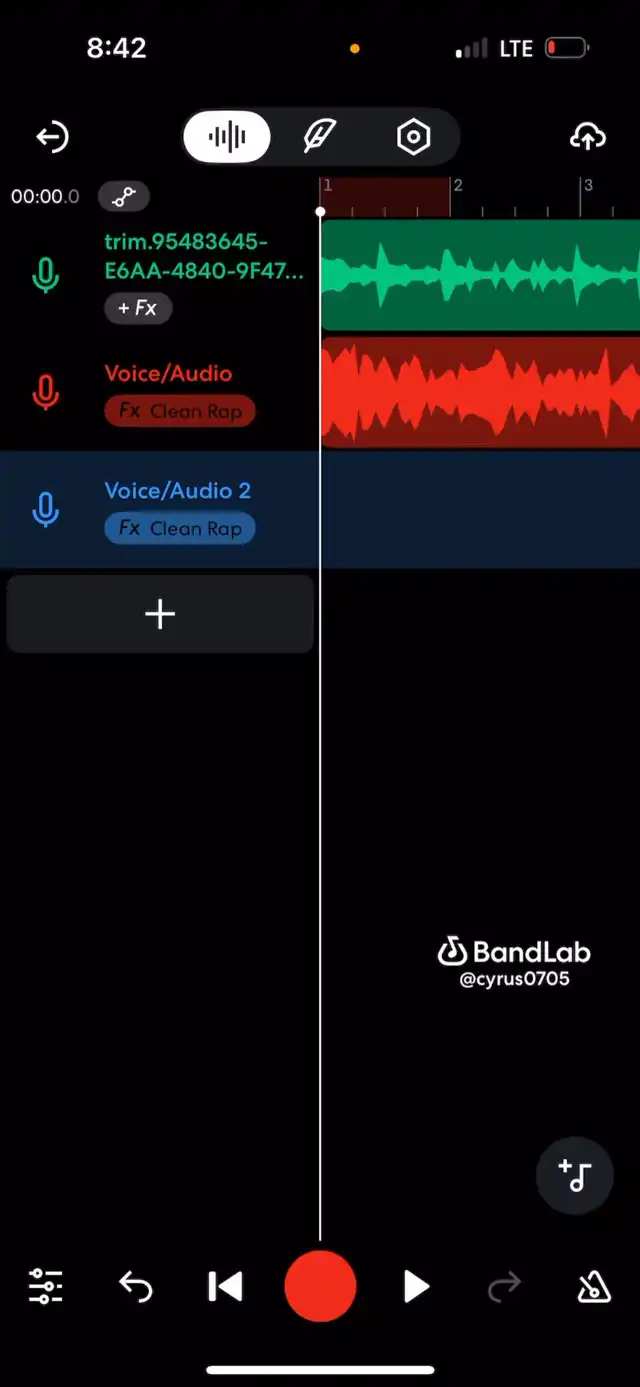Open the hexagon settings tab
The image size is (640, 1387).
(x=413, y=137)
